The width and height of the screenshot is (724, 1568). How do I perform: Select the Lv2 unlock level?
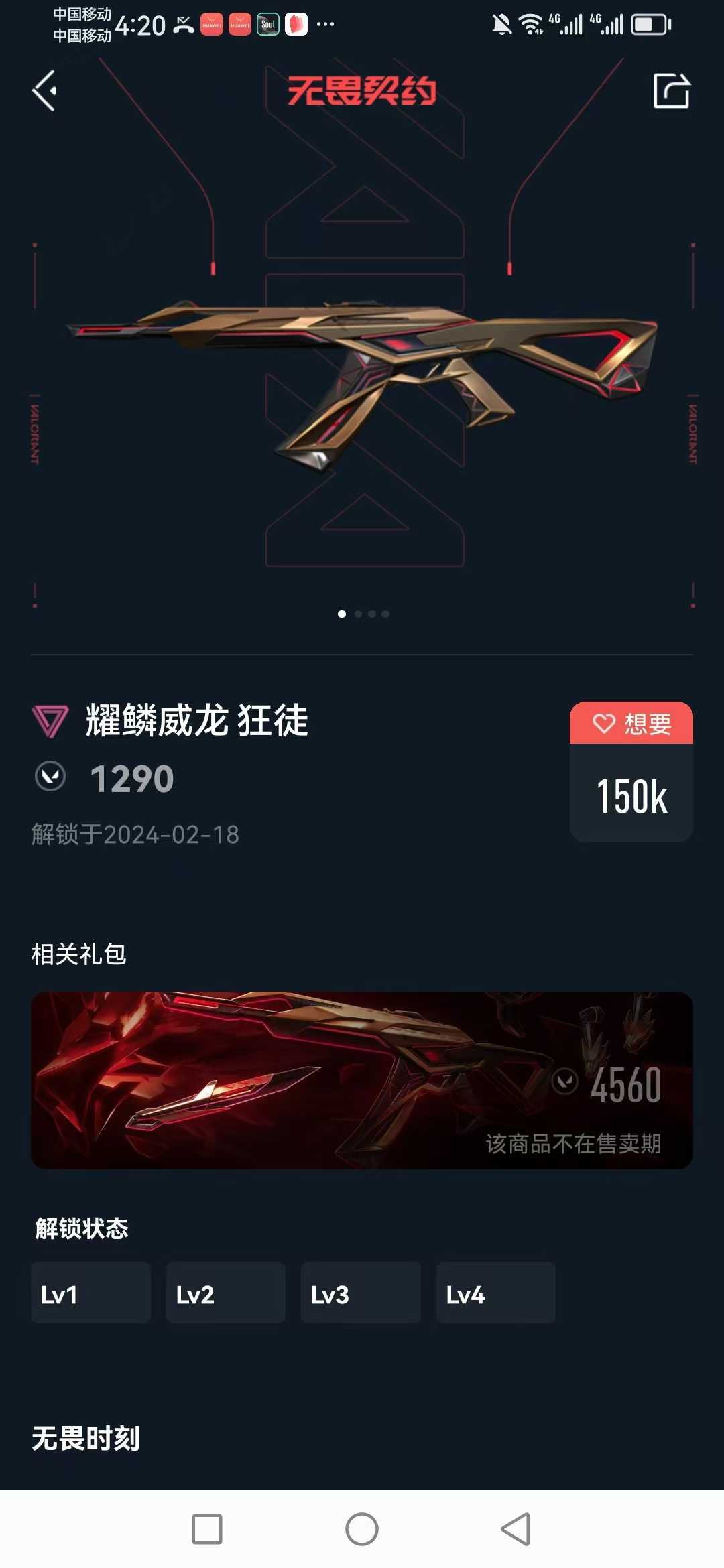225,1293
